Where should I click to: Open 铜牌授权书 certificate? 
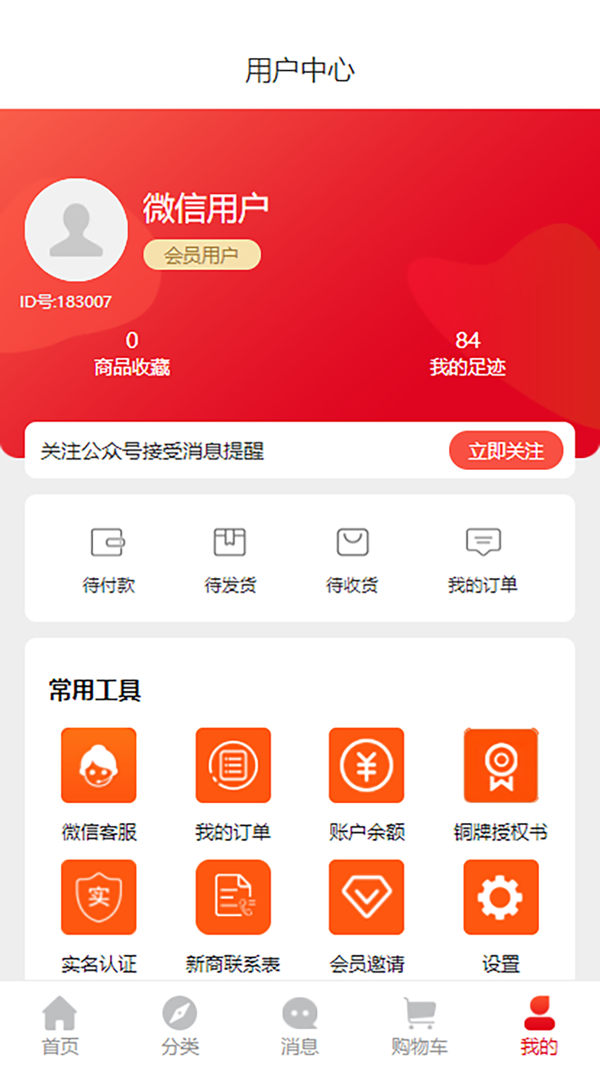(x=501, y=783)
